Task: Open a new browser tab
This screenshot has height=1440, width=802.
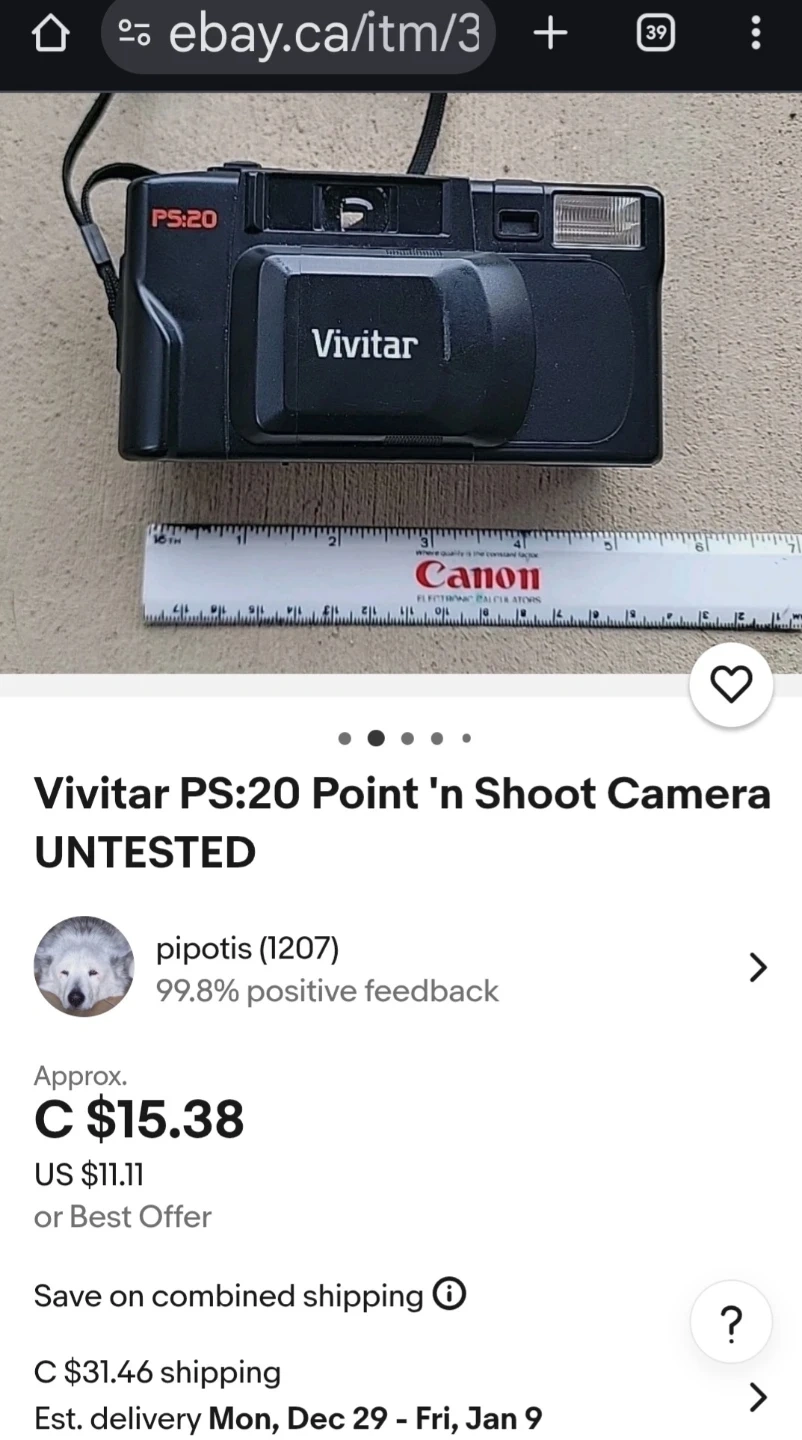Action: (550, 34)
